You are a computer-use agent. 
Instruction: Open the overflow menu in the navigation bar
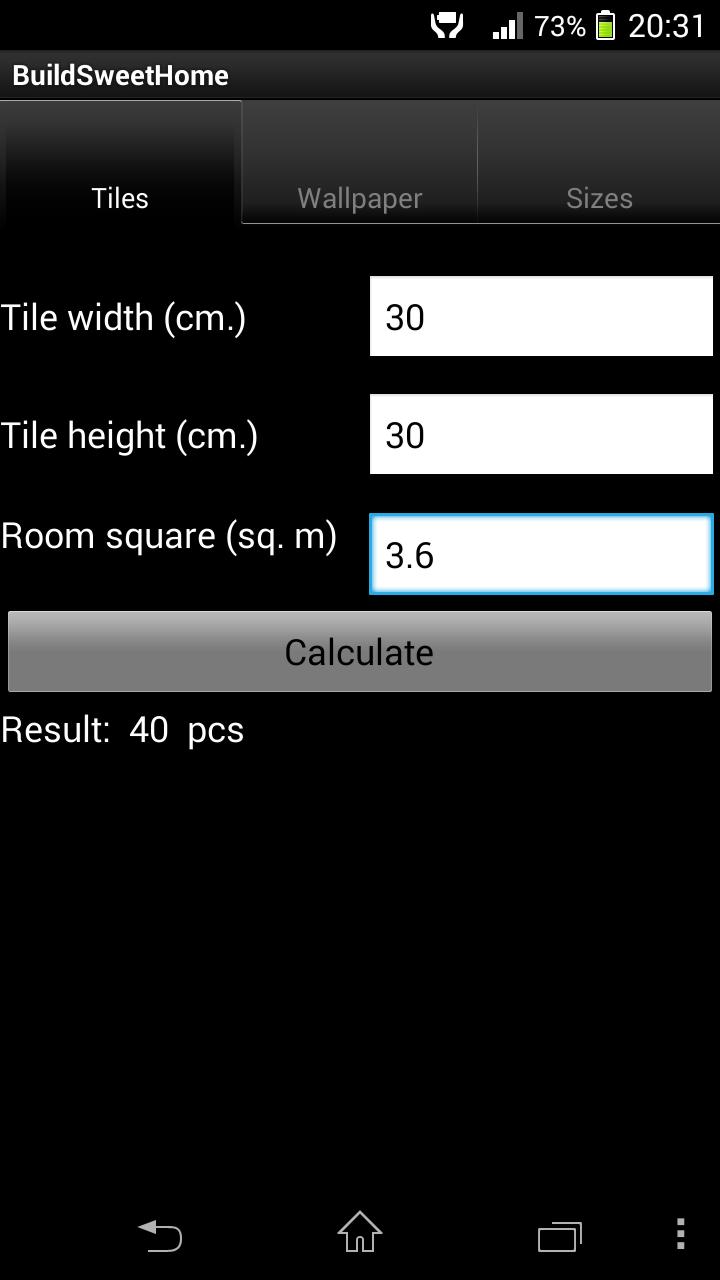(x=680, y=1235)
